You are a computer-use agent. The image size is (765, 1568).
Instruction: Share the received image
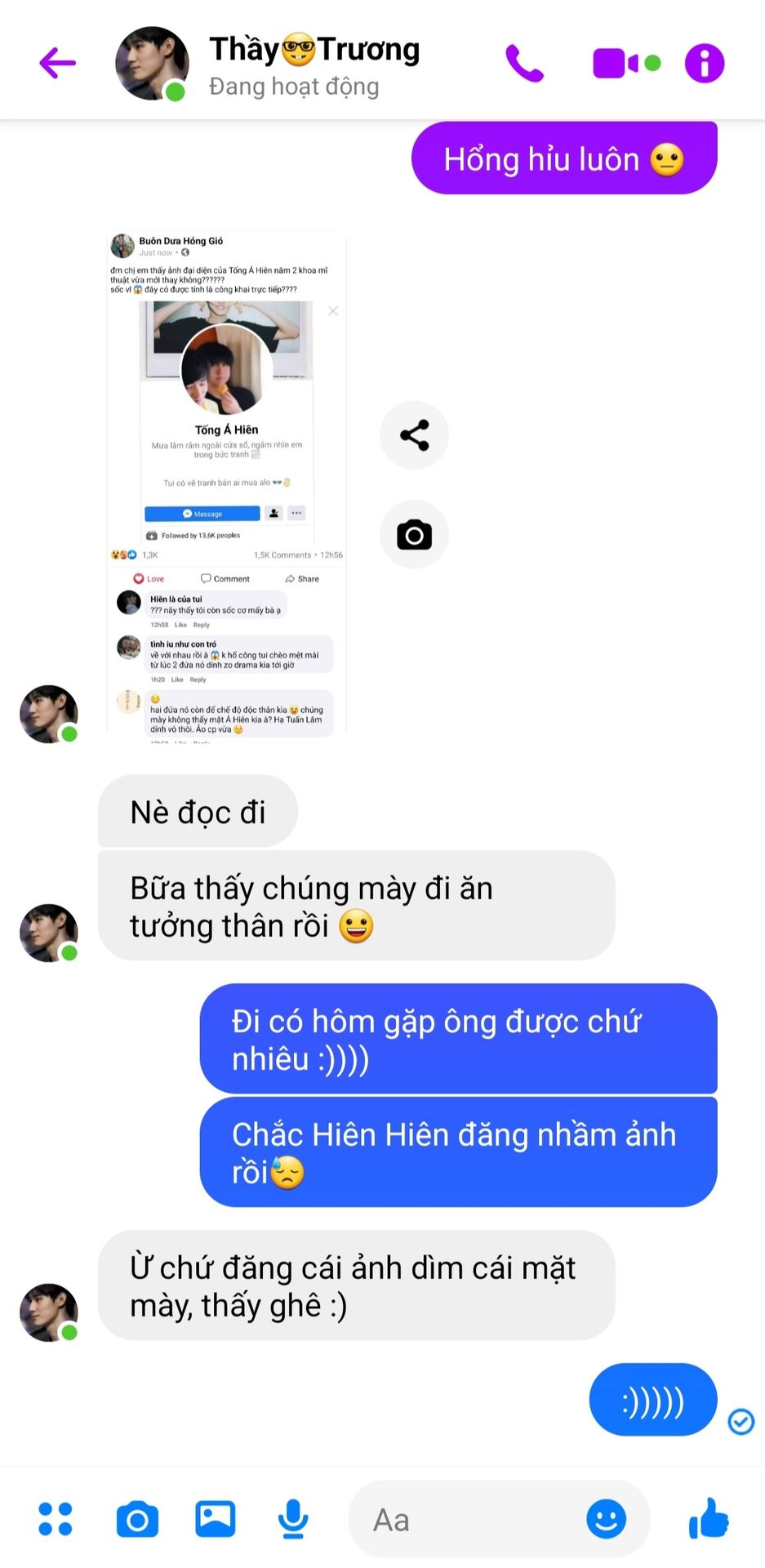click(414, 435)
